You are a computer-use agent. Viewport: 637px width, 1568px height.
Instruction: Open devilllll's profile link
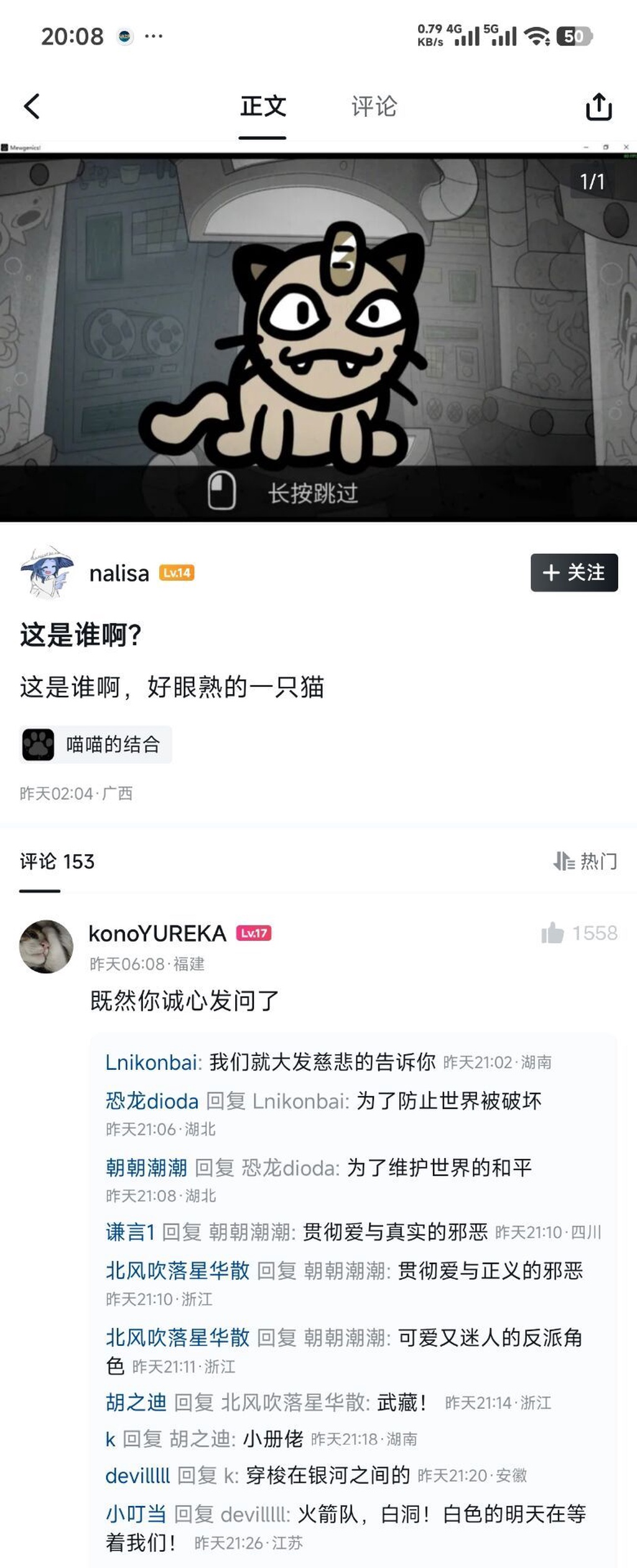pos(137,1475)
